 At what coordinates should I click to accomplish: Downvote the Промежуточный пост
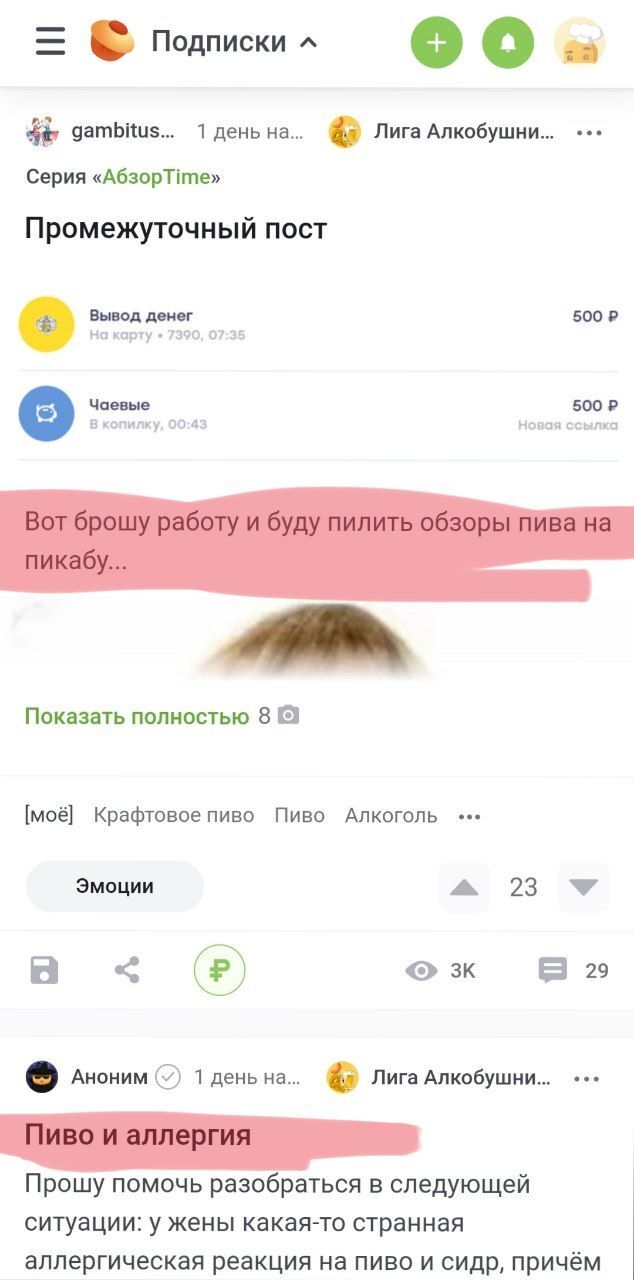point(583,887)
